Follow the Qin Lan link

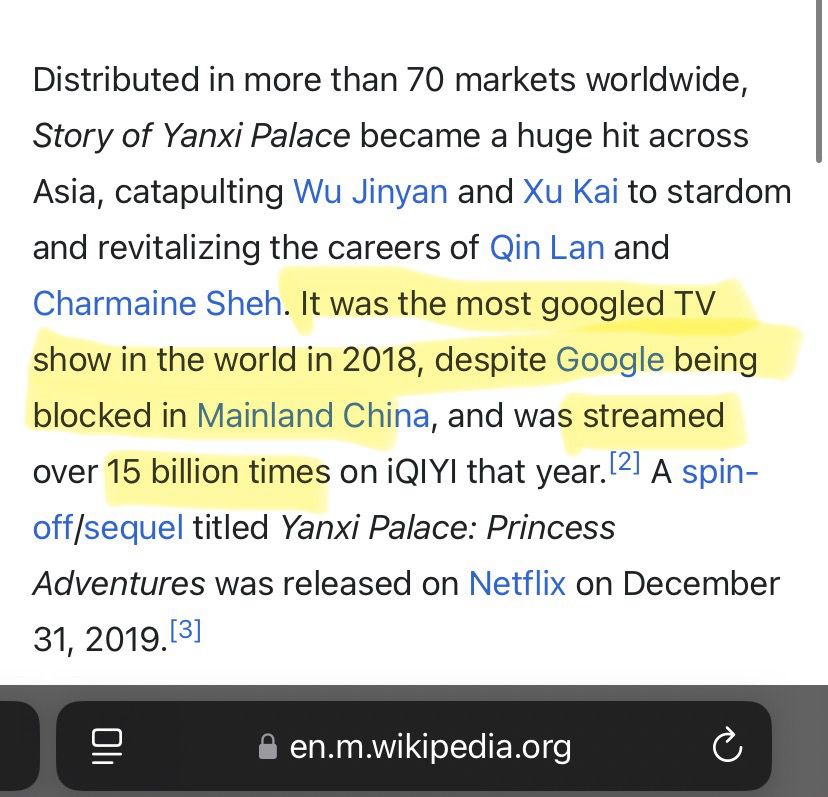pos(546,247)
